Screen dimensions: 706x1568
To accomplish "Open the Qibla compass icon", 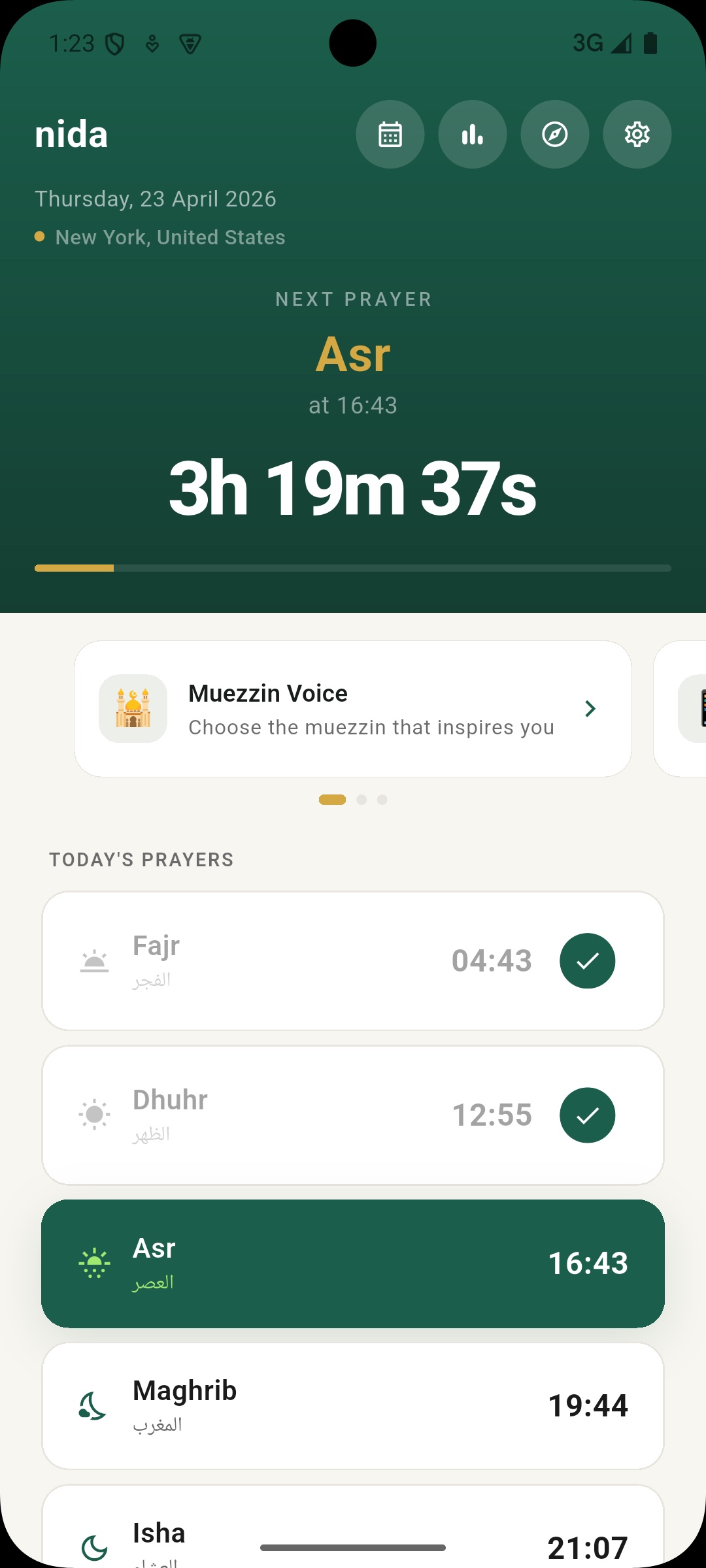I will [555, 134].
